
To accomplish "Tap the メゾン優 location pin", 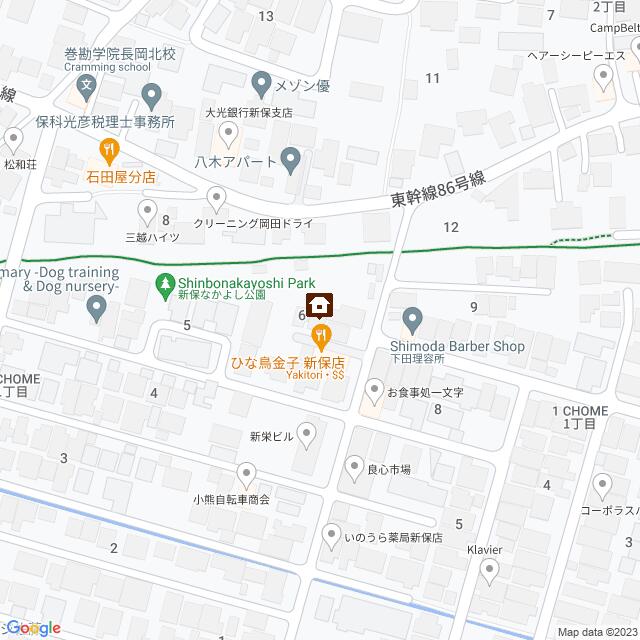I will click(260, 82).
